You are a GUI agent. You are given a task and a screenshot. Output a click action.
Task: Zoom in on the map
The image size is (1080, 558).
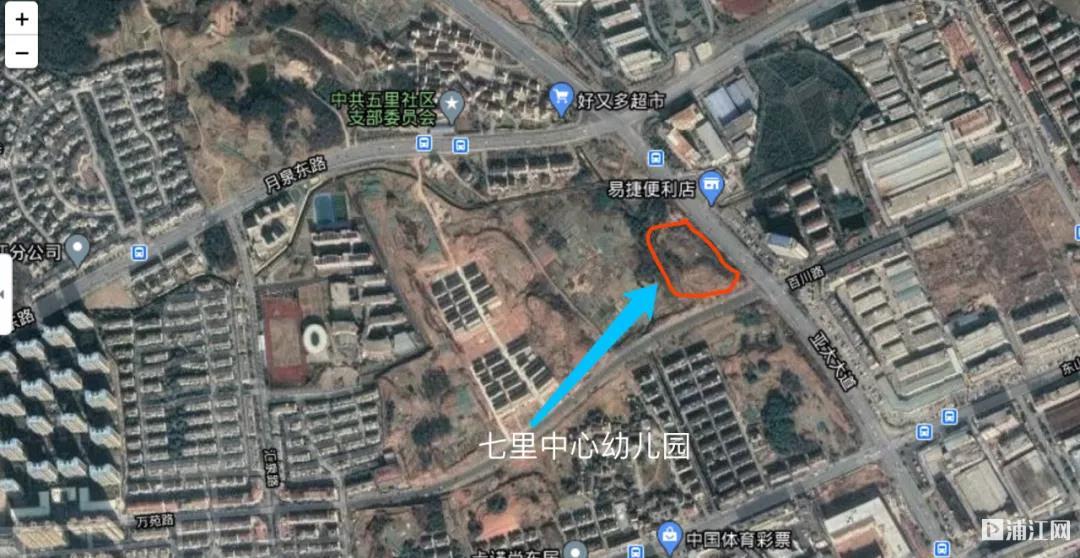click(x=21, y=17)
